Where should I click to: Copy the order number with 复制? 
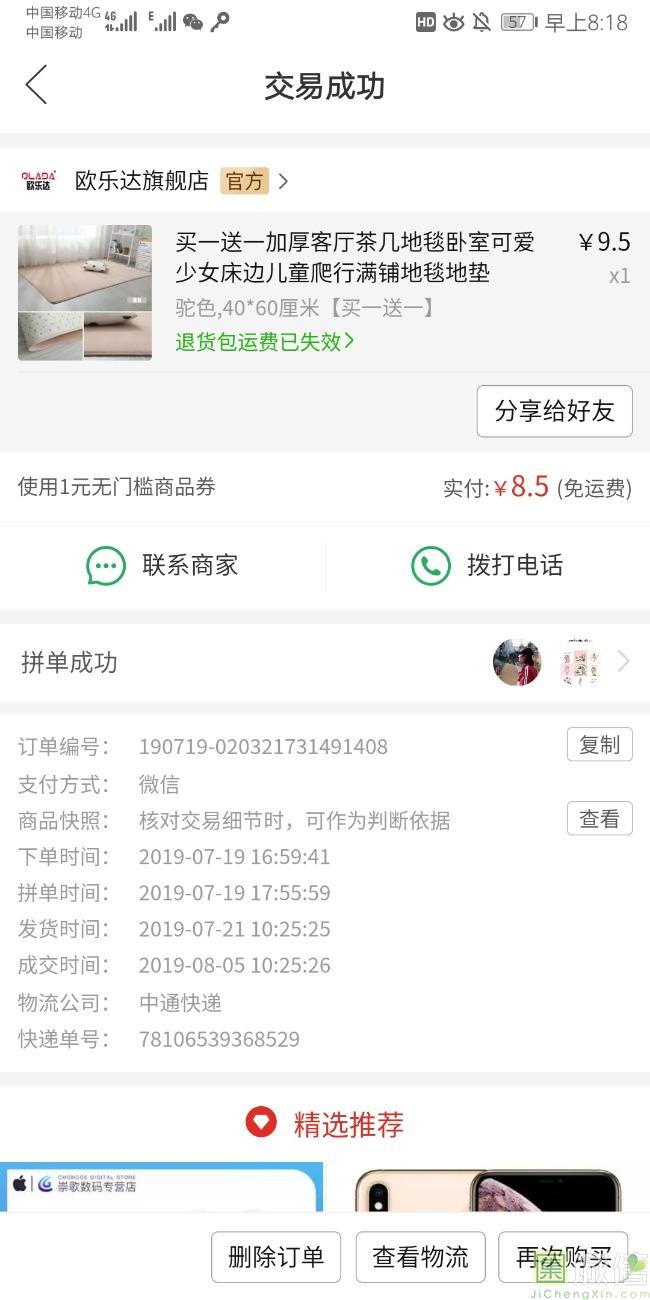(599, 745)
